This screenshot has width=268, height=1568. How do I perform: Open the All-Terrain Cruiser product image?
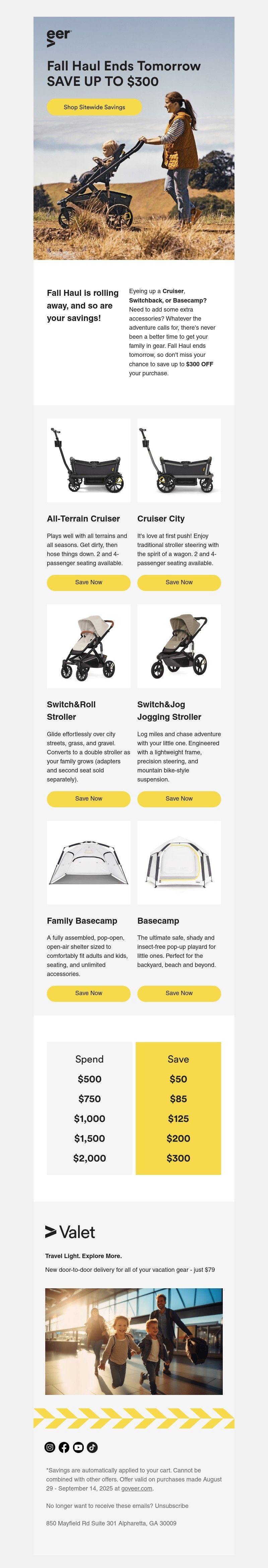tap(89, 460)
